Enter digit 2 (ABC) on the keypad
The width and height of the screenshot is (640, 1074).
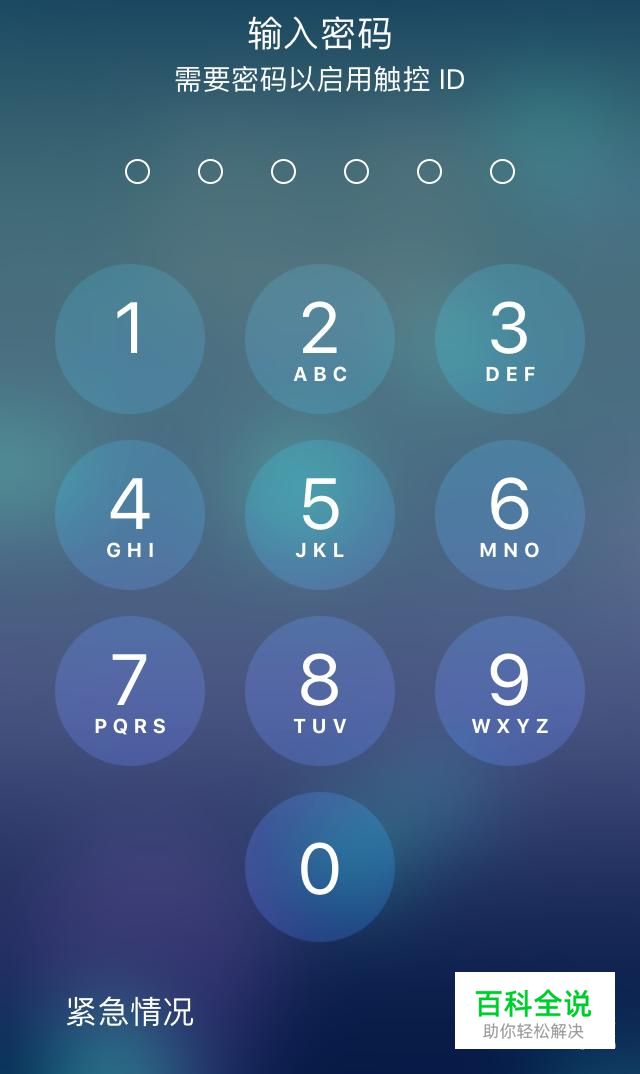(320, 339)
